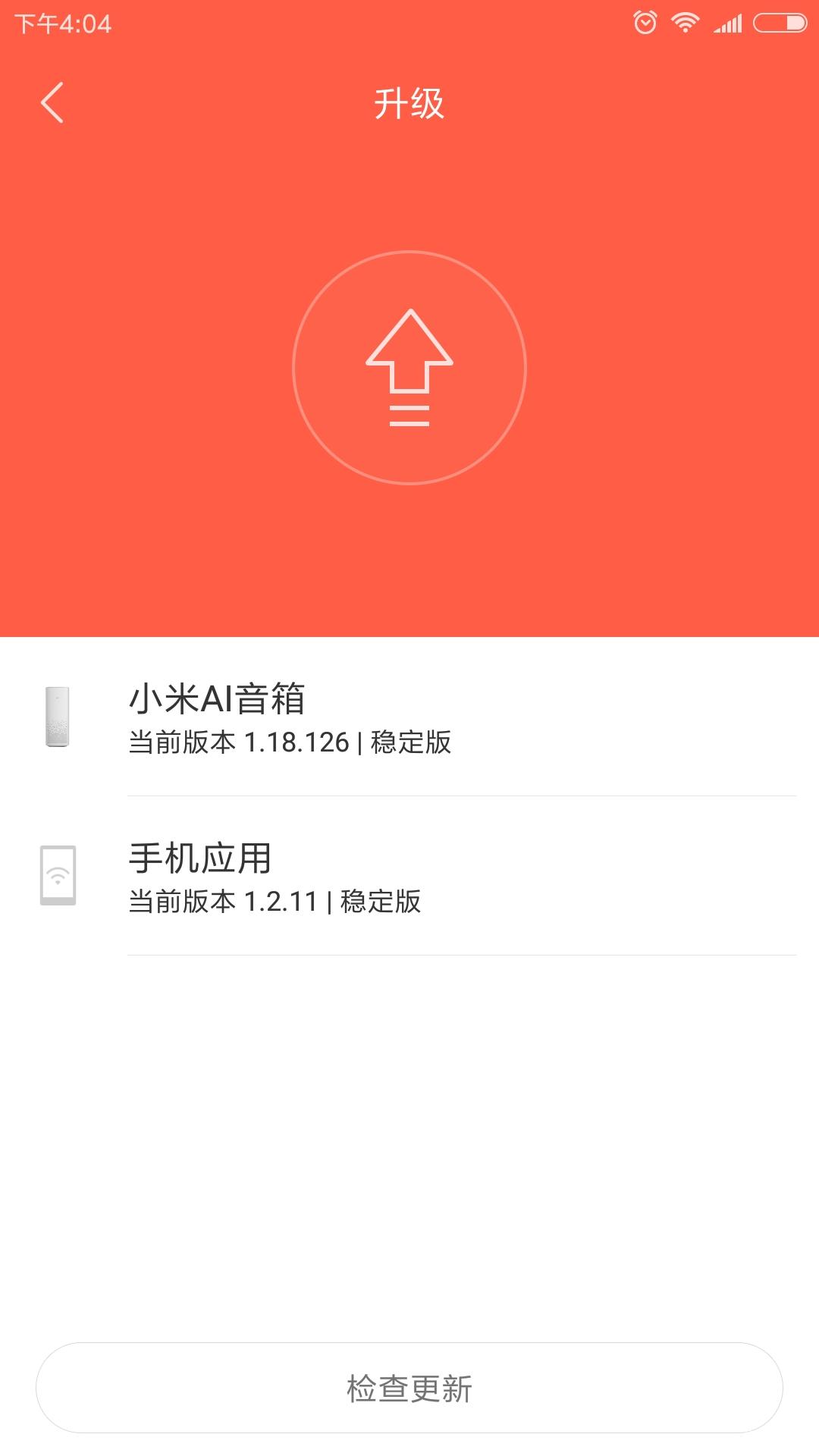Open the alarm clock status icon
Image resolution: width=819 pixels, height=1456 pixels.
point(645,24)
